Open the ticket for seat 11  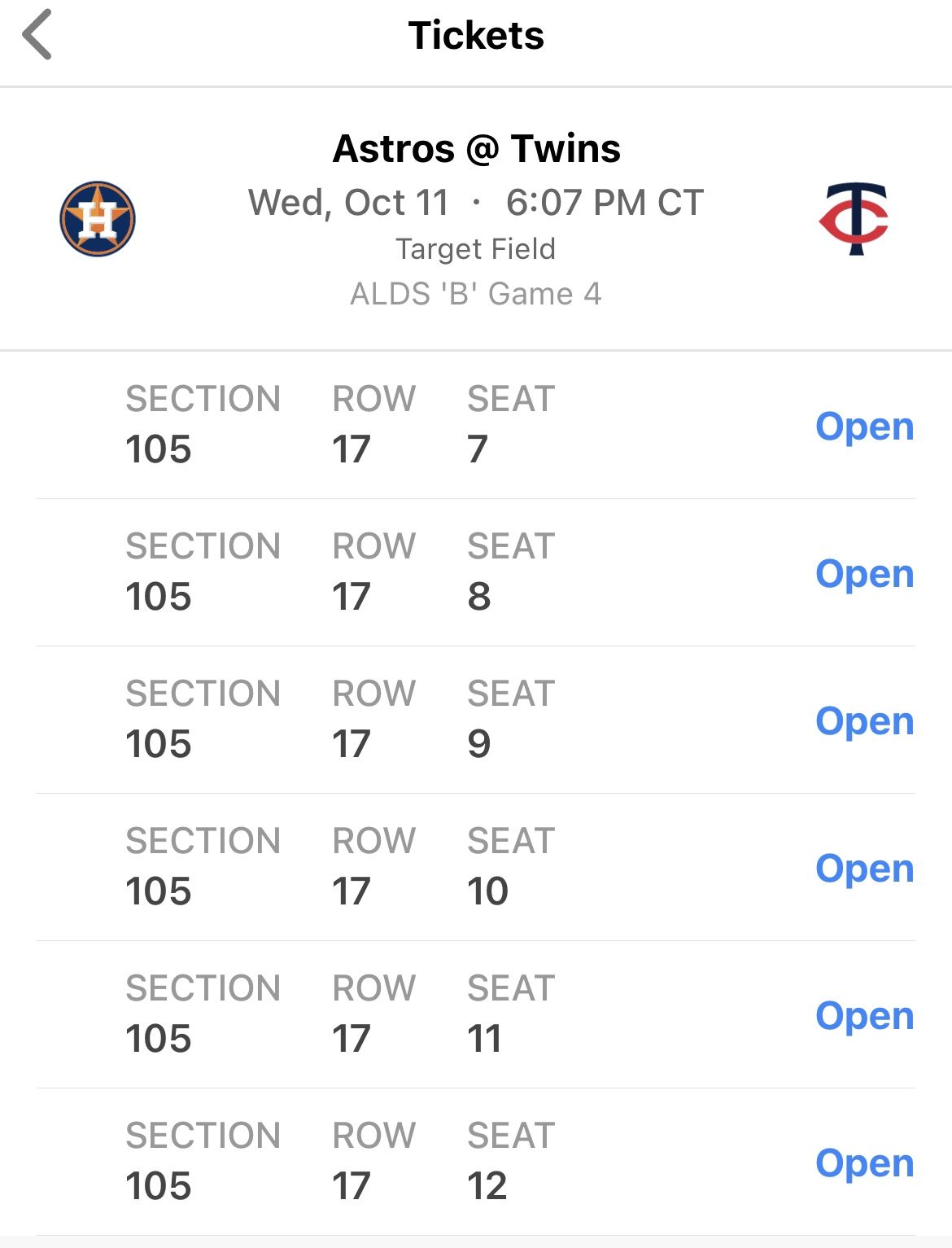(864, 1016)
